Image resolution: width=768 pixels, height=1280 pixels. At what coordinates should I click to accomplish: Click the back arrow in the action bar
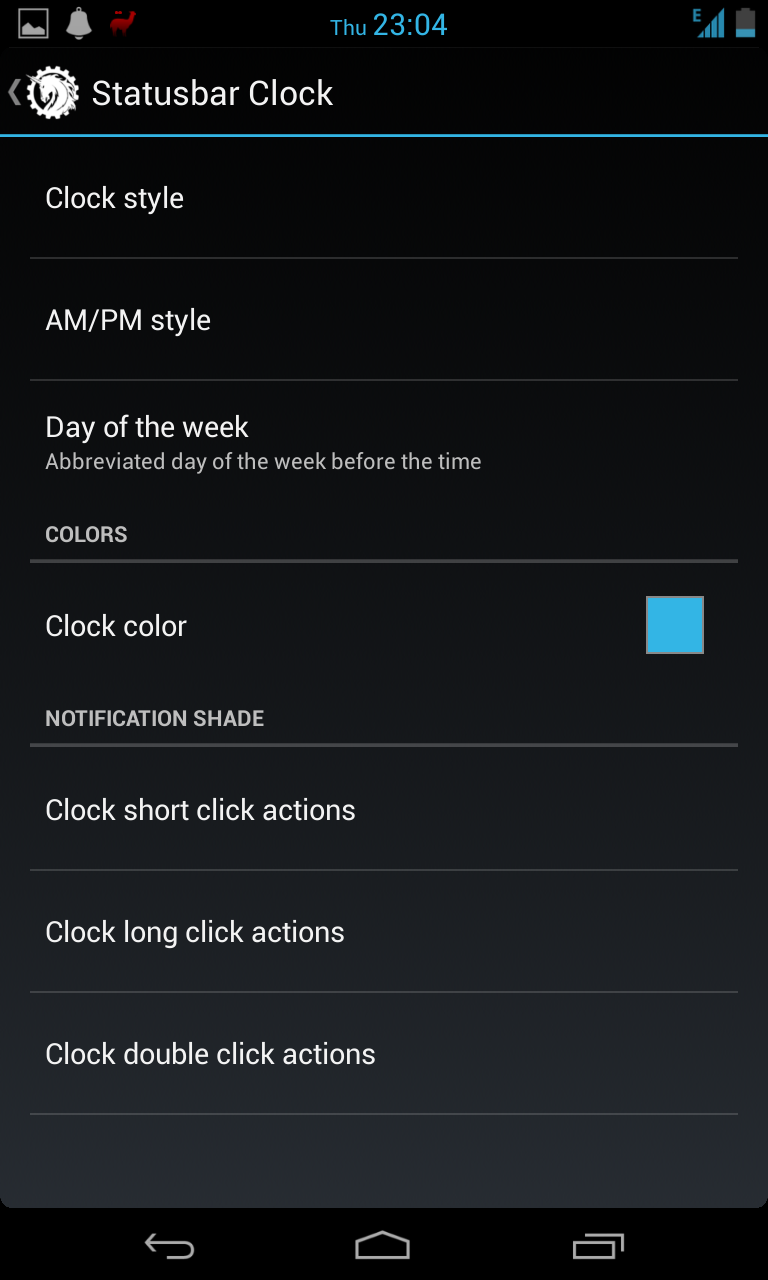[x=12, y=92]
